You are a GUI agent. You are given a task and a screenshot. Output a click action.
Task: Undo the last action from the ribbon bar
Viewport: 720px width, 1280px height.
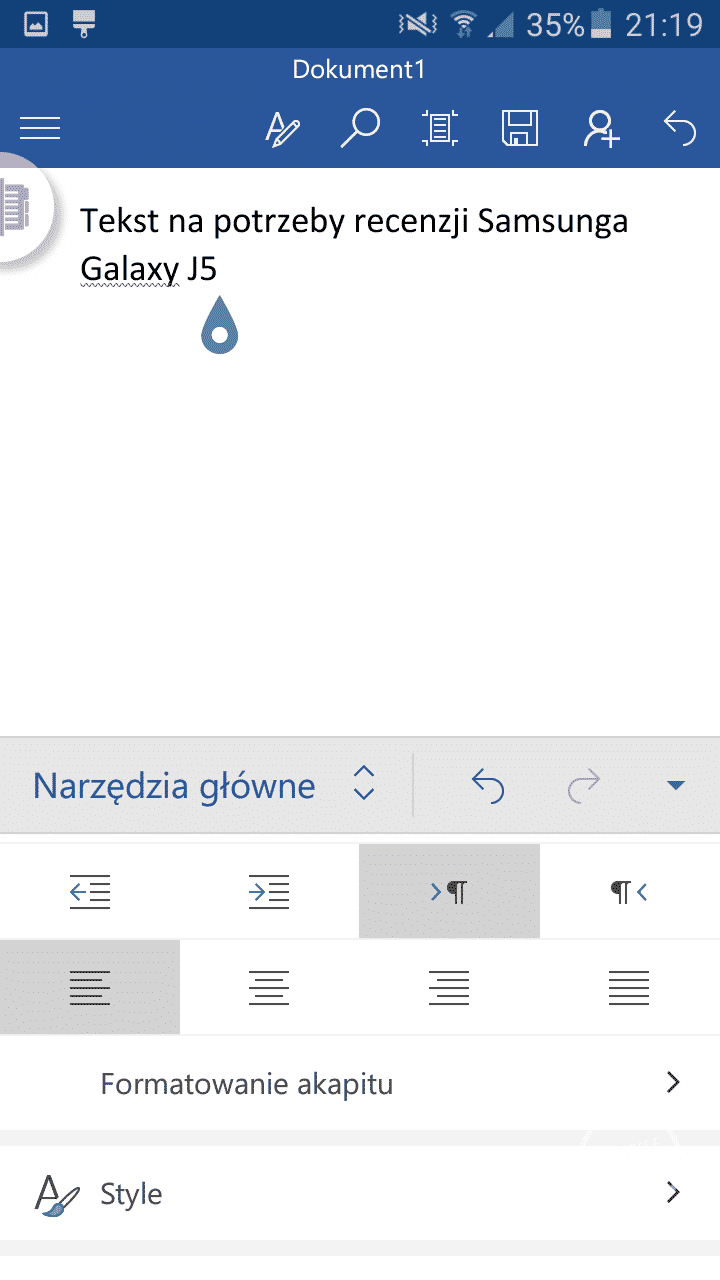click(488, 786)
